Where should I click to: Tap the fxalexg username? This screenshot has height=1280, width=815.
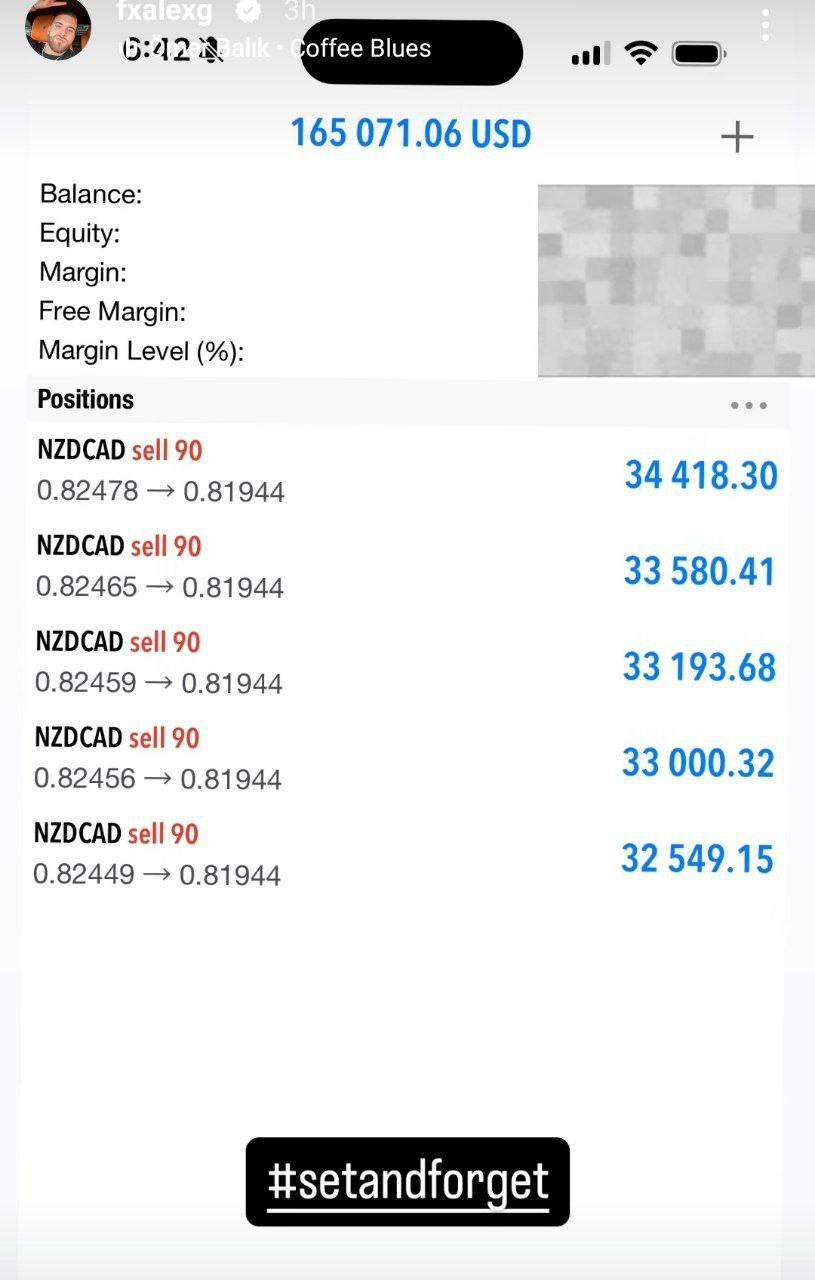tap(164, 11)
